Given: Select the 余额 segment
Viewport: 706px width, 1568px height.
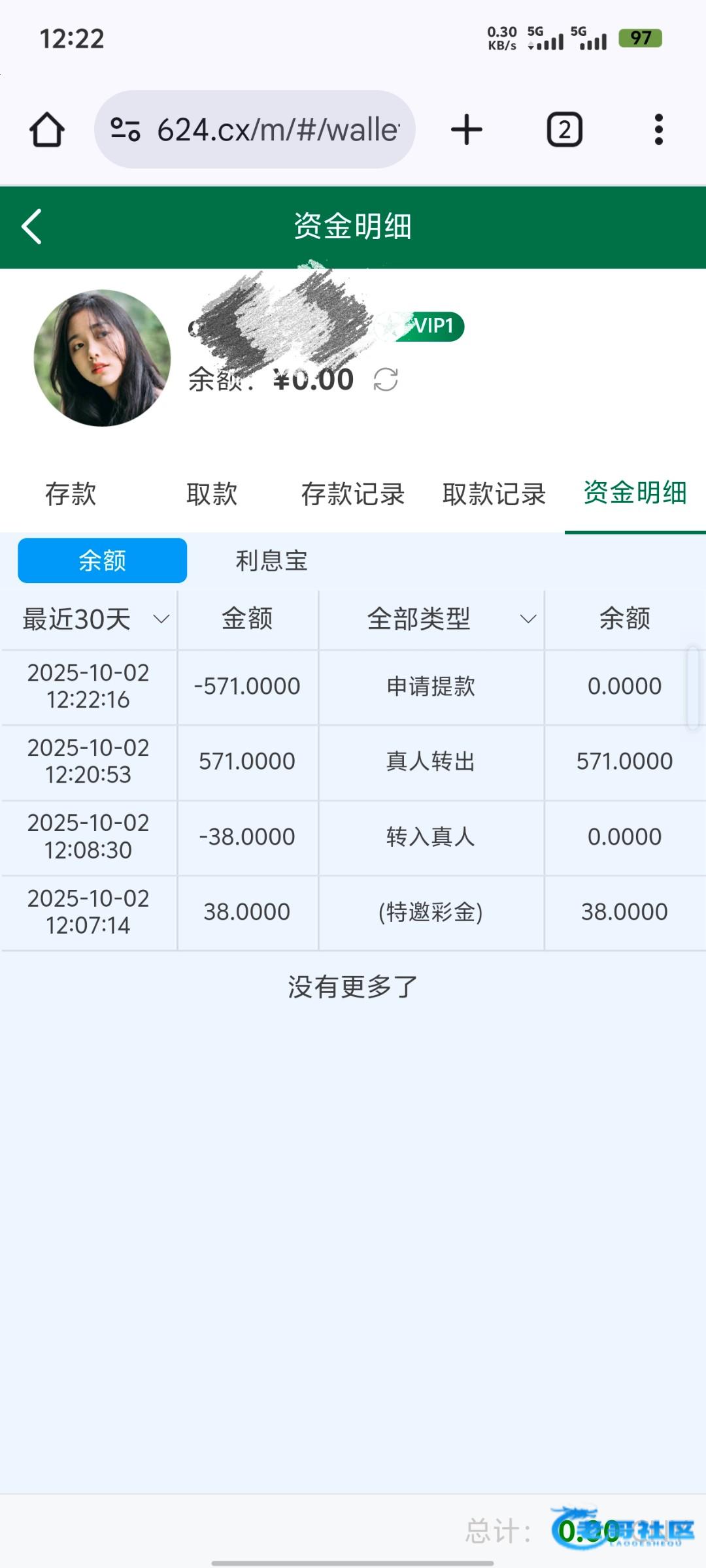Looking at the screenshot, I should coord(103,561).
